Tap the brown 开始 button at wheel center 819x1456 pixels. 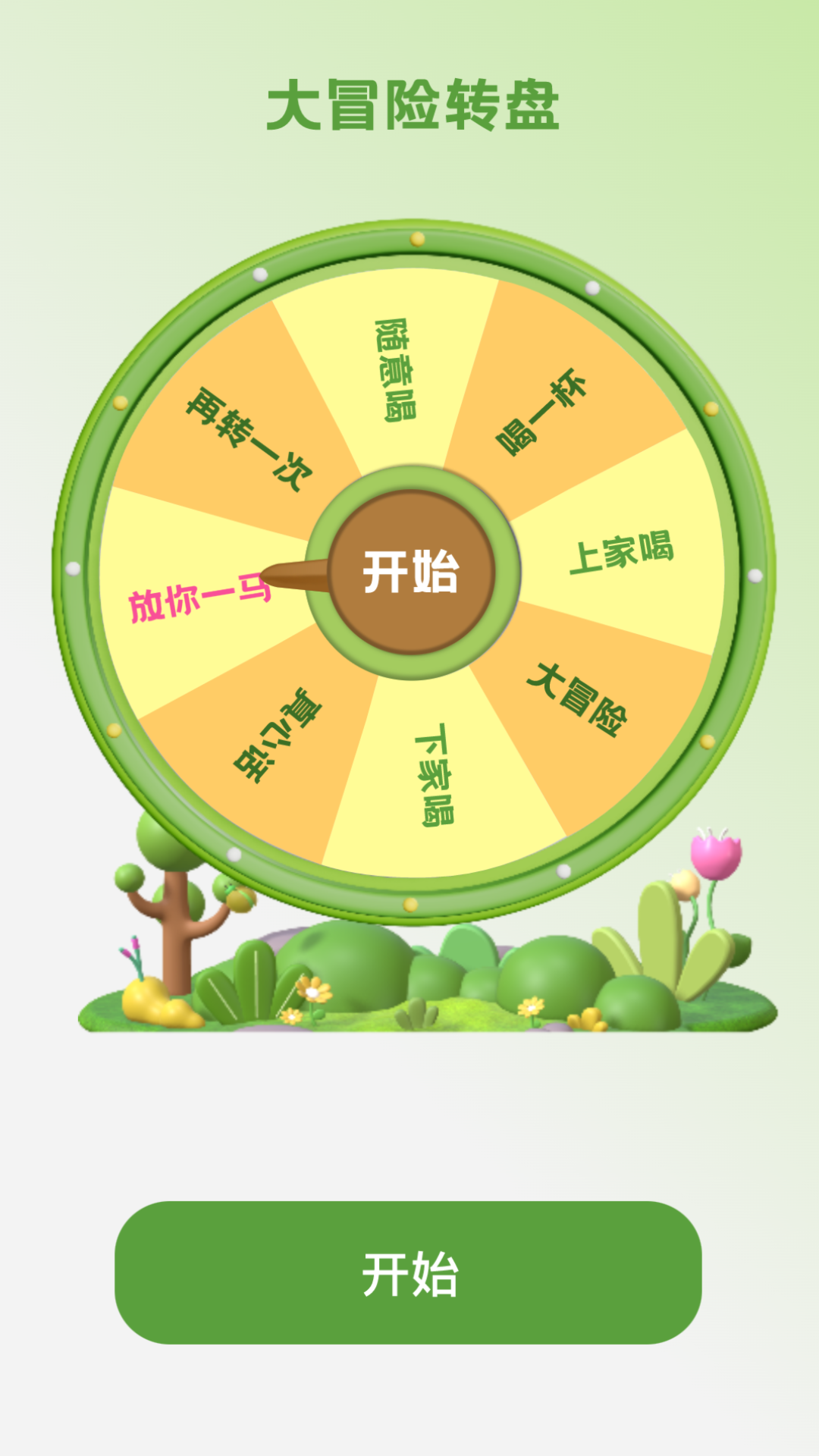tap(412, 573)
